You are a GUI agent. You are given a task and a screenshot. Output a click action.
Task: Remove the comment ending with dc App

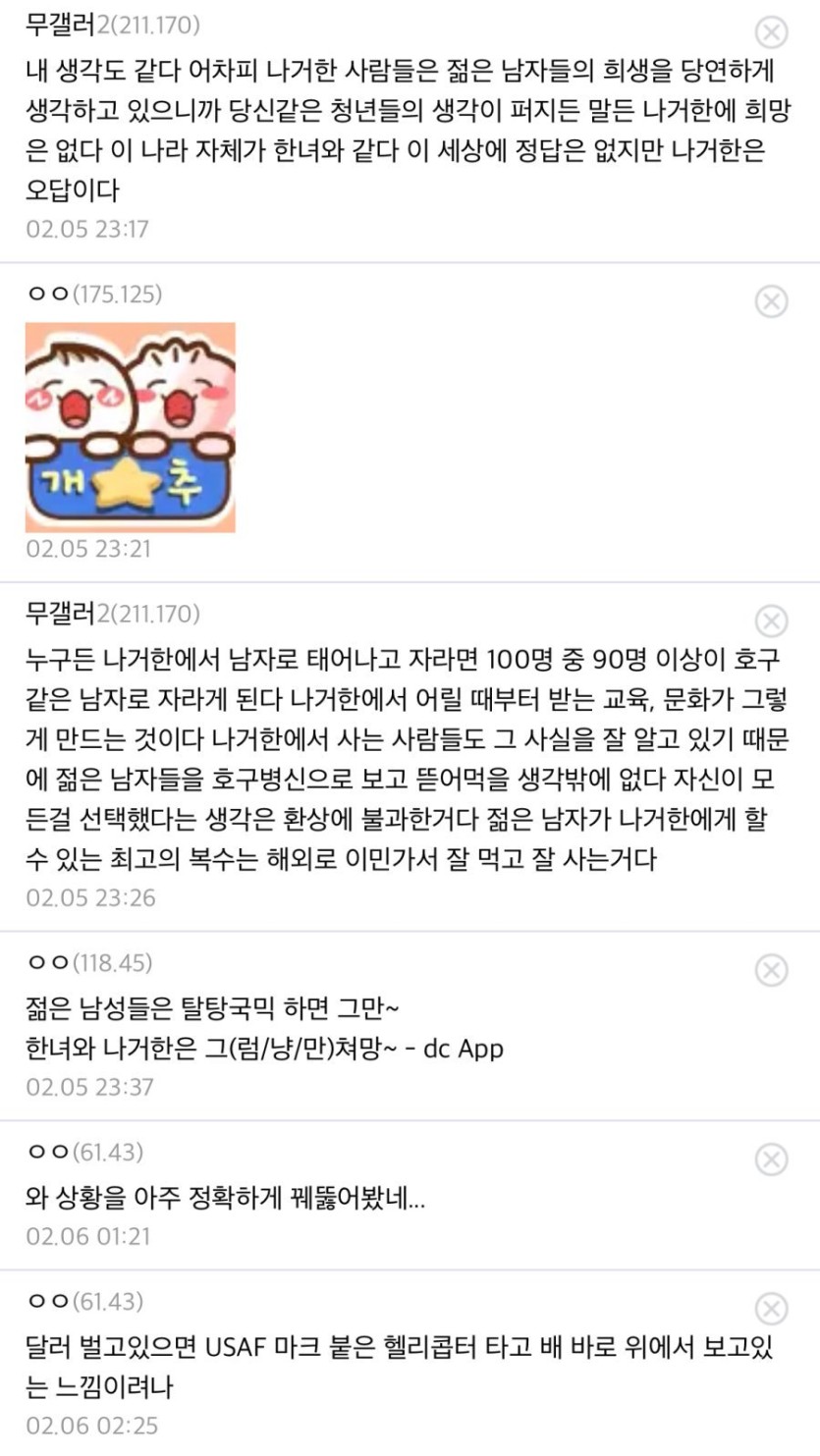pyautogui.click(x=772, y=970)
